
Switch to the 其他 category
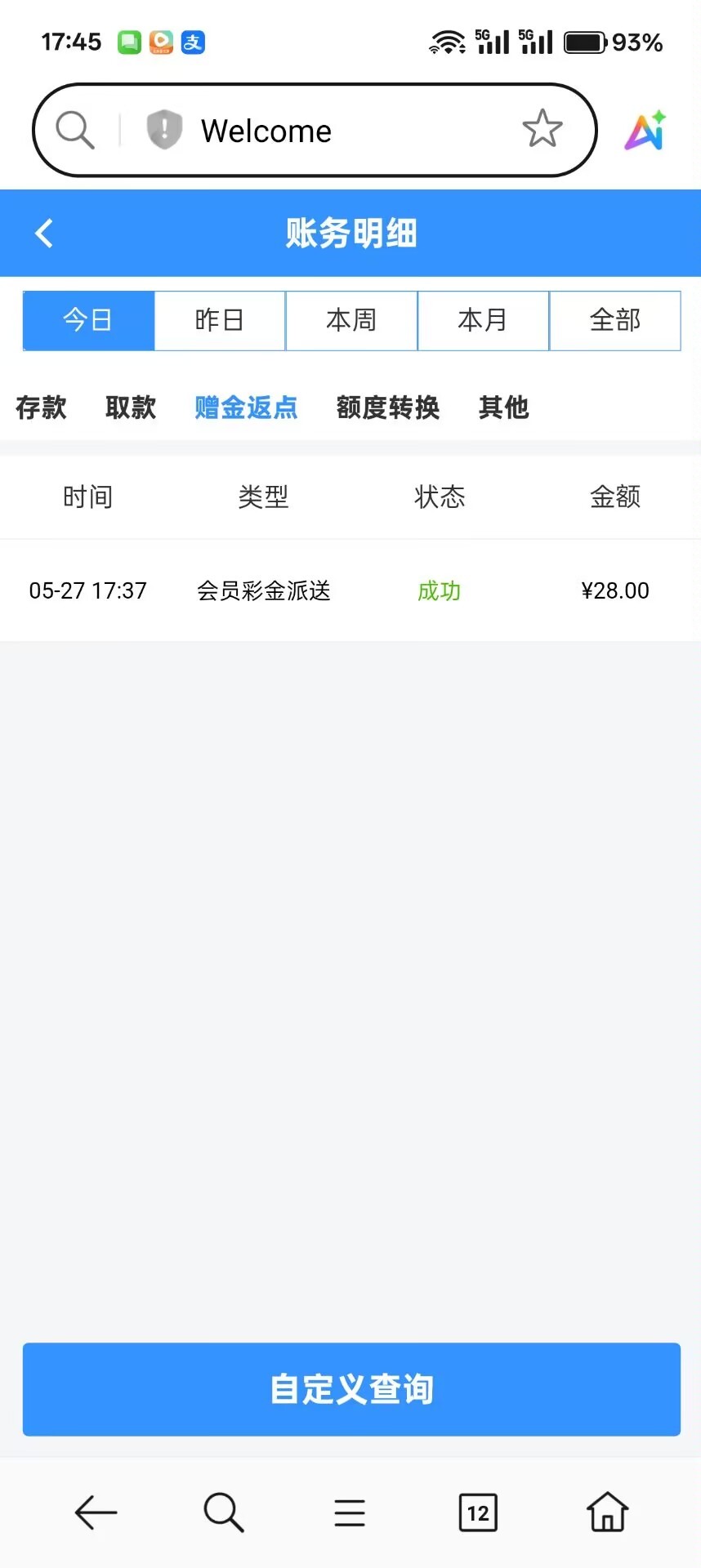coord(504,407)
